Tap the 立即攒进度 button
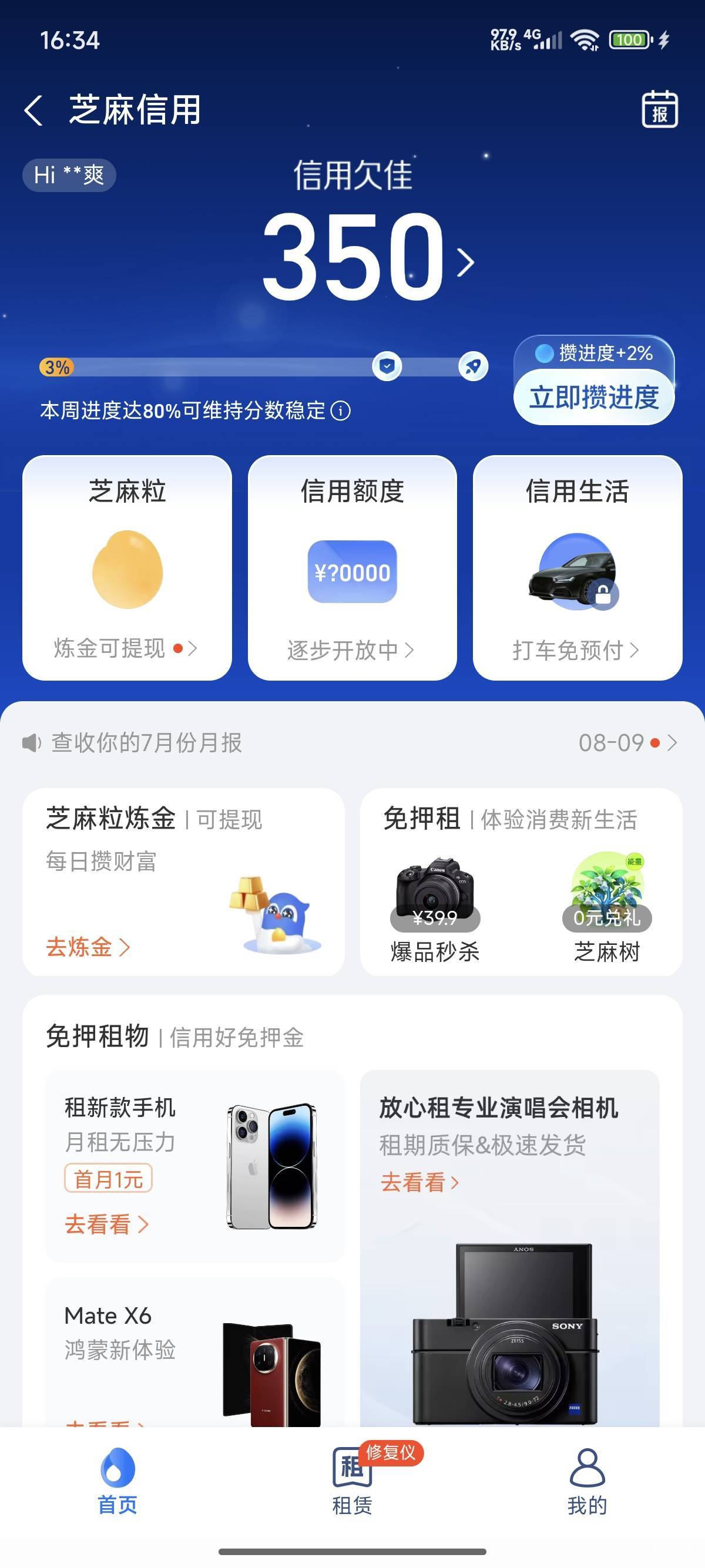Viewport: 705px width, 1568px height. pos(593,398)
